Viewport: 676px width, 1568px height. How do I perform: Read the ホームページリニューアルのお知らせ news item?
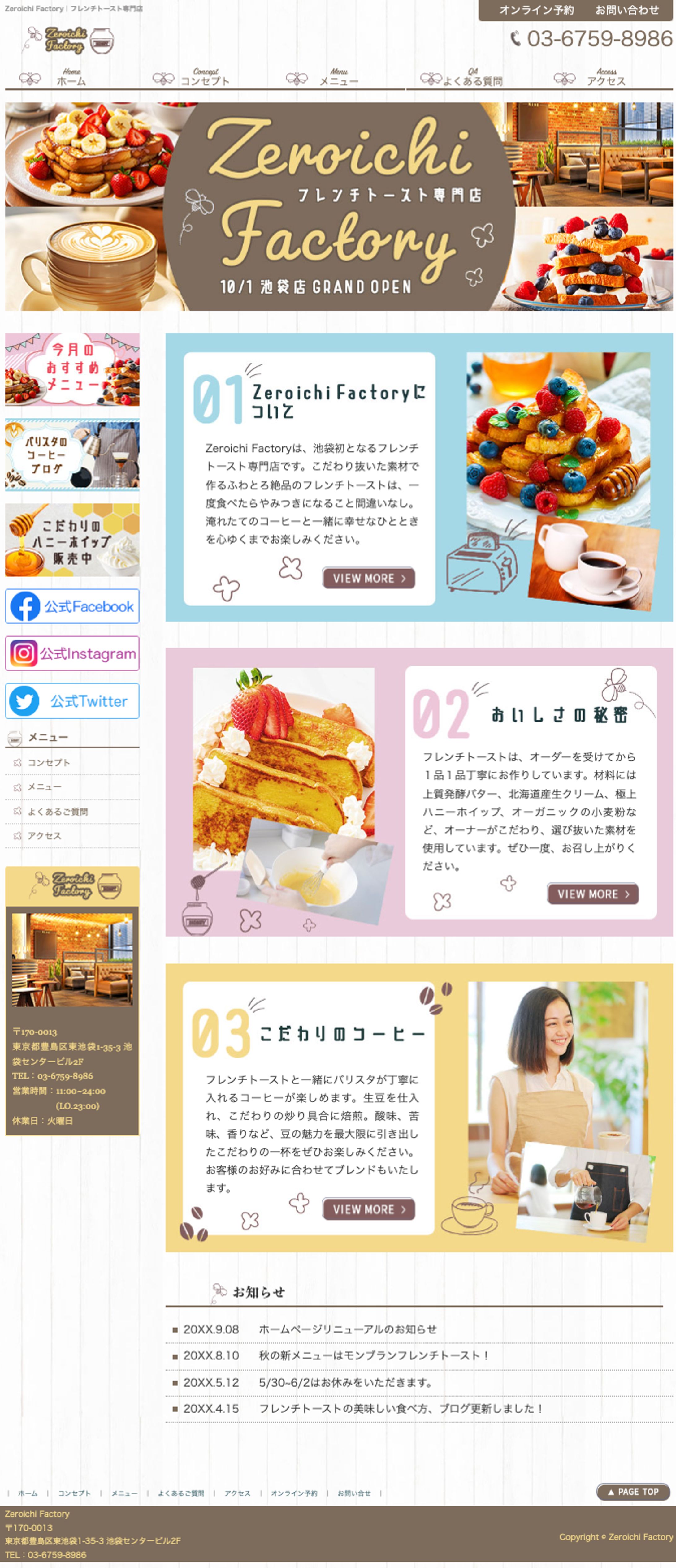[347, 1329]
